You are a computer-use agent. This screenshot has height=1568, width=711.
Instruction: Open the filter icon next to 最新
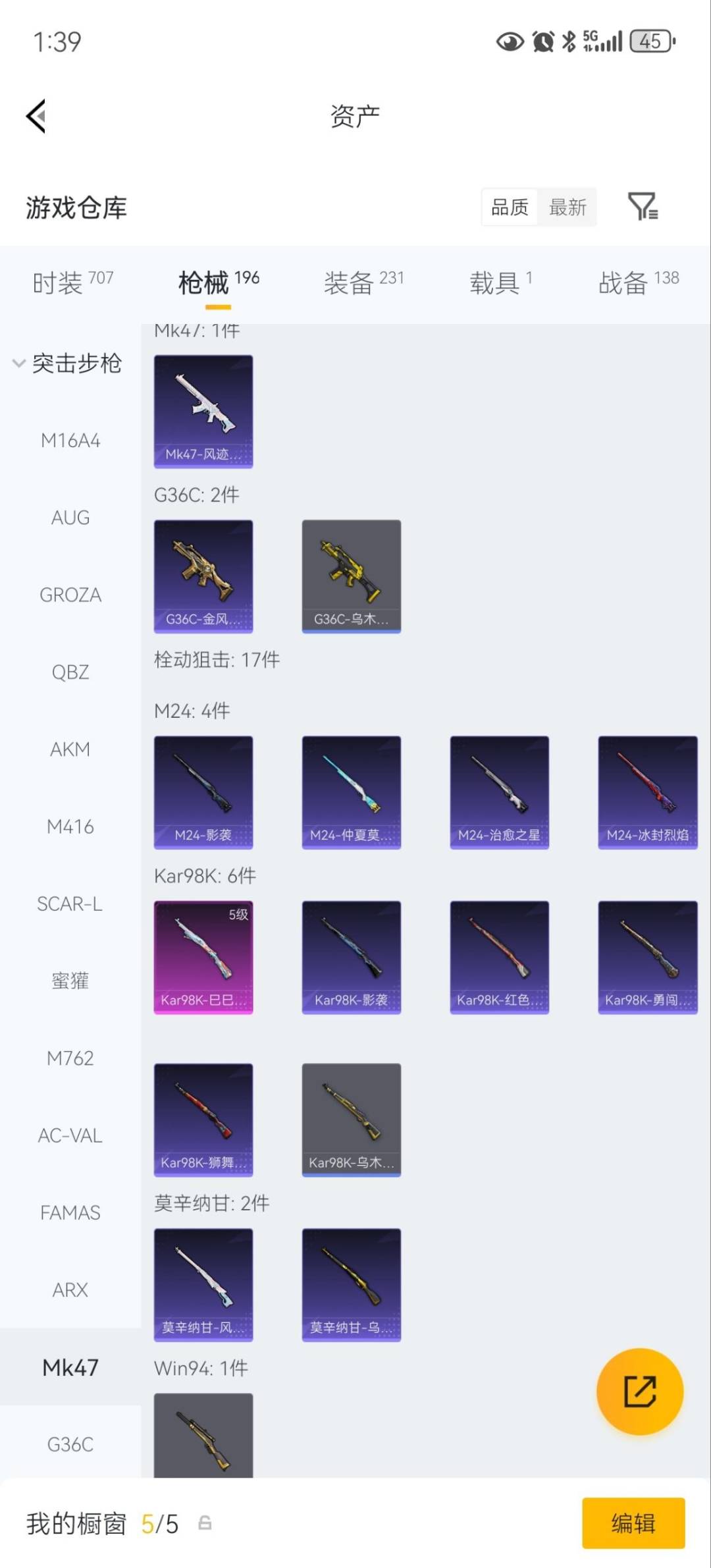[643, 207]
